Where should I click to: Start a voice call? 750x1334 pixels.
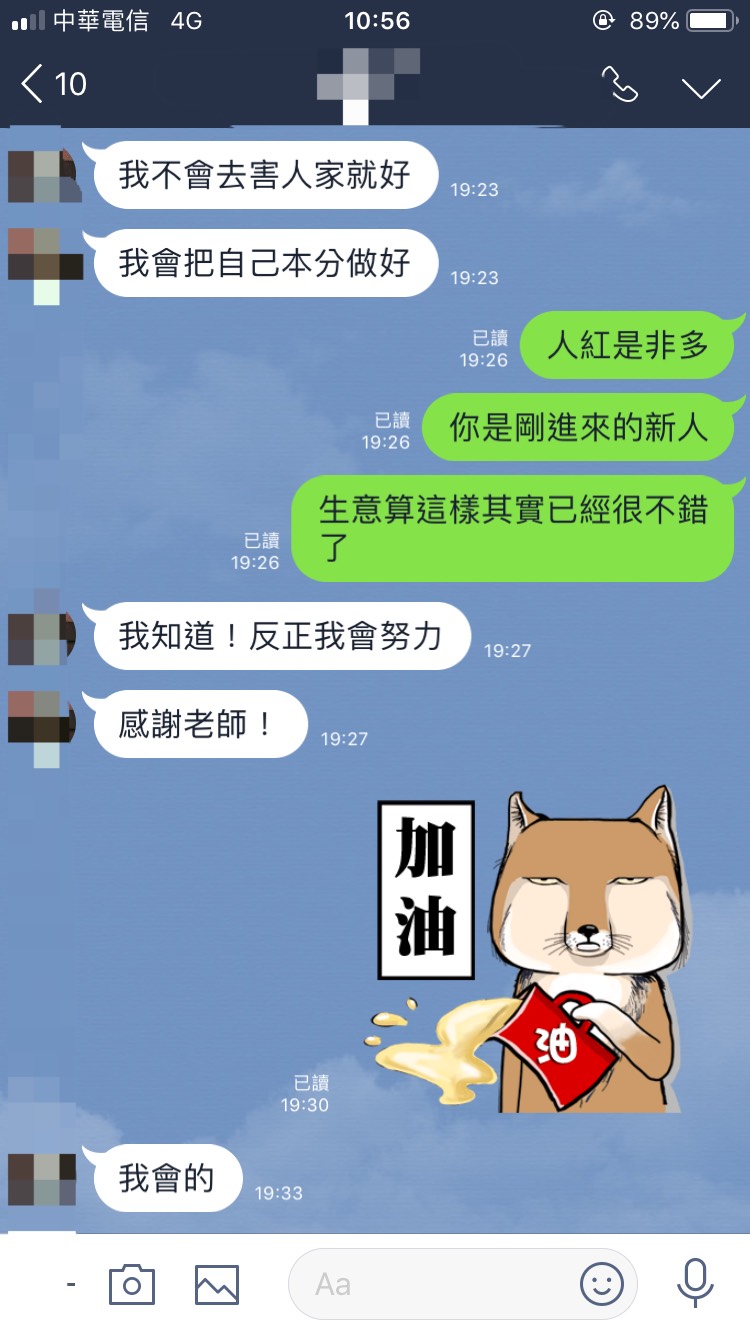click(x=619, y=85)
